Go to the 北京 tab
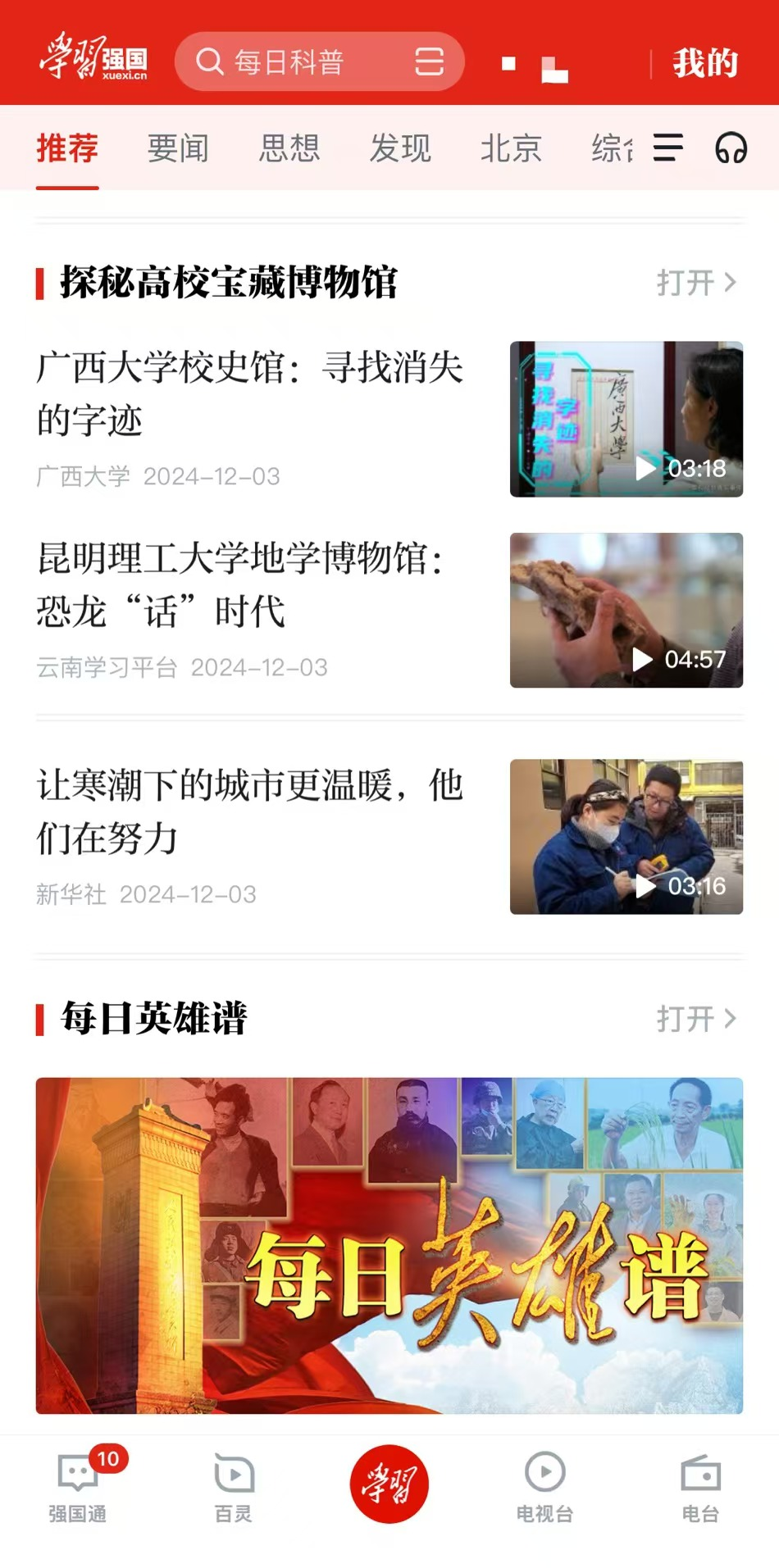 pyautogui.click(x=510, y=148)
